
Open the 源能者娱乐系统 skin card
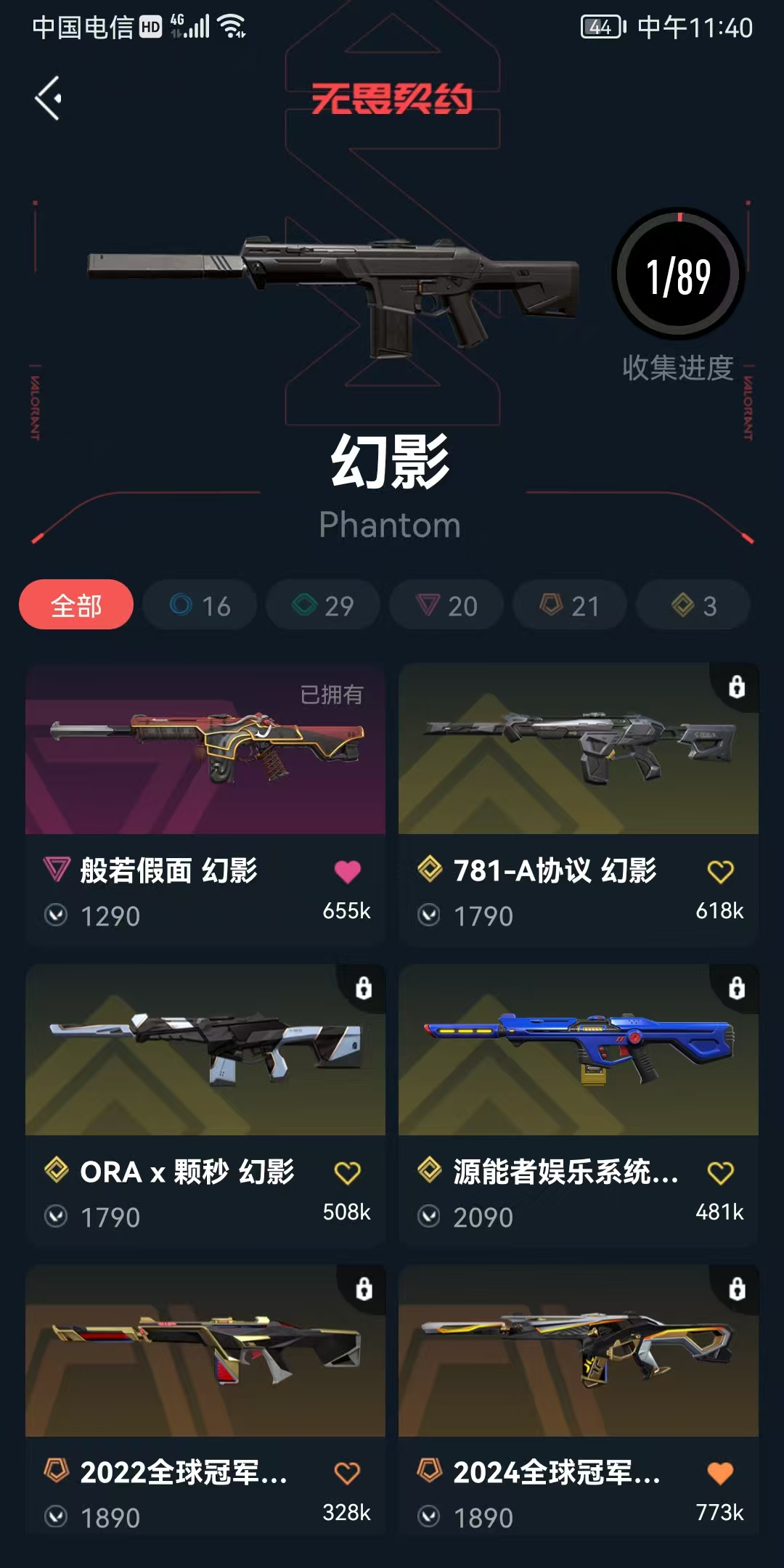tap(579, 1105)
